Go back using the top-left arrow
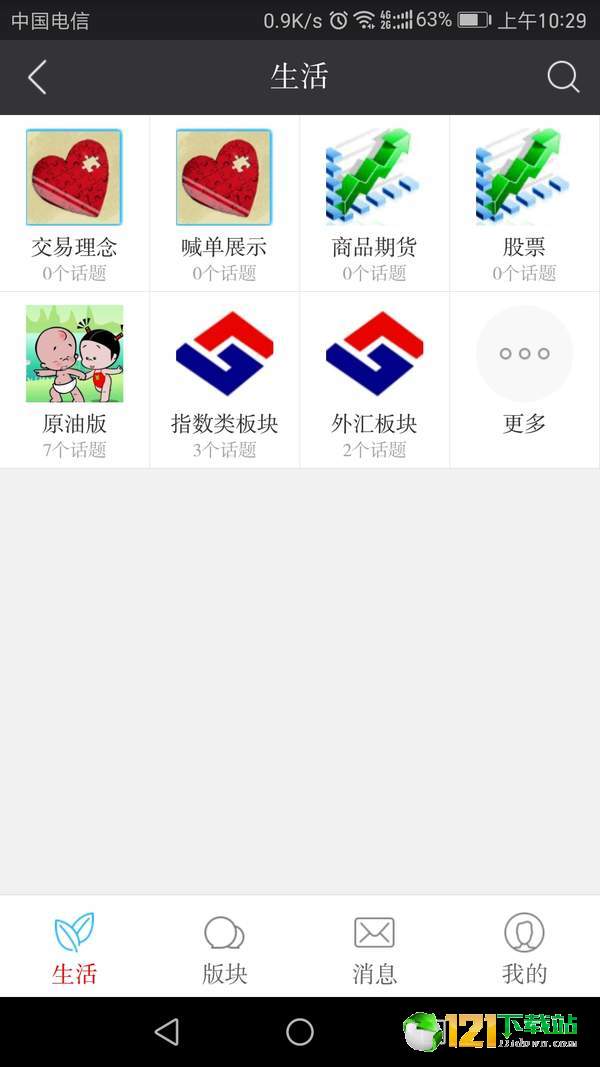 coord(37,77)
